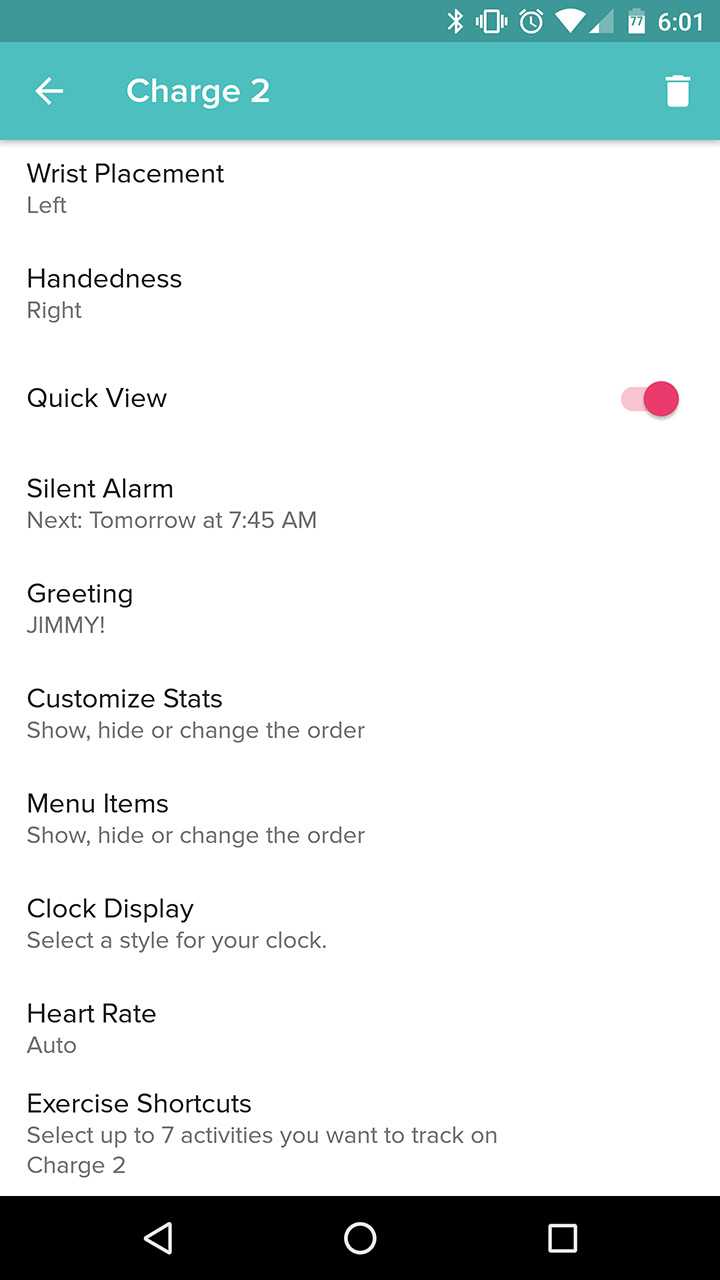Disable the Quick View switch
Image resolution: width=720 pixels, height=1280 pixels.
click(650, 399)
